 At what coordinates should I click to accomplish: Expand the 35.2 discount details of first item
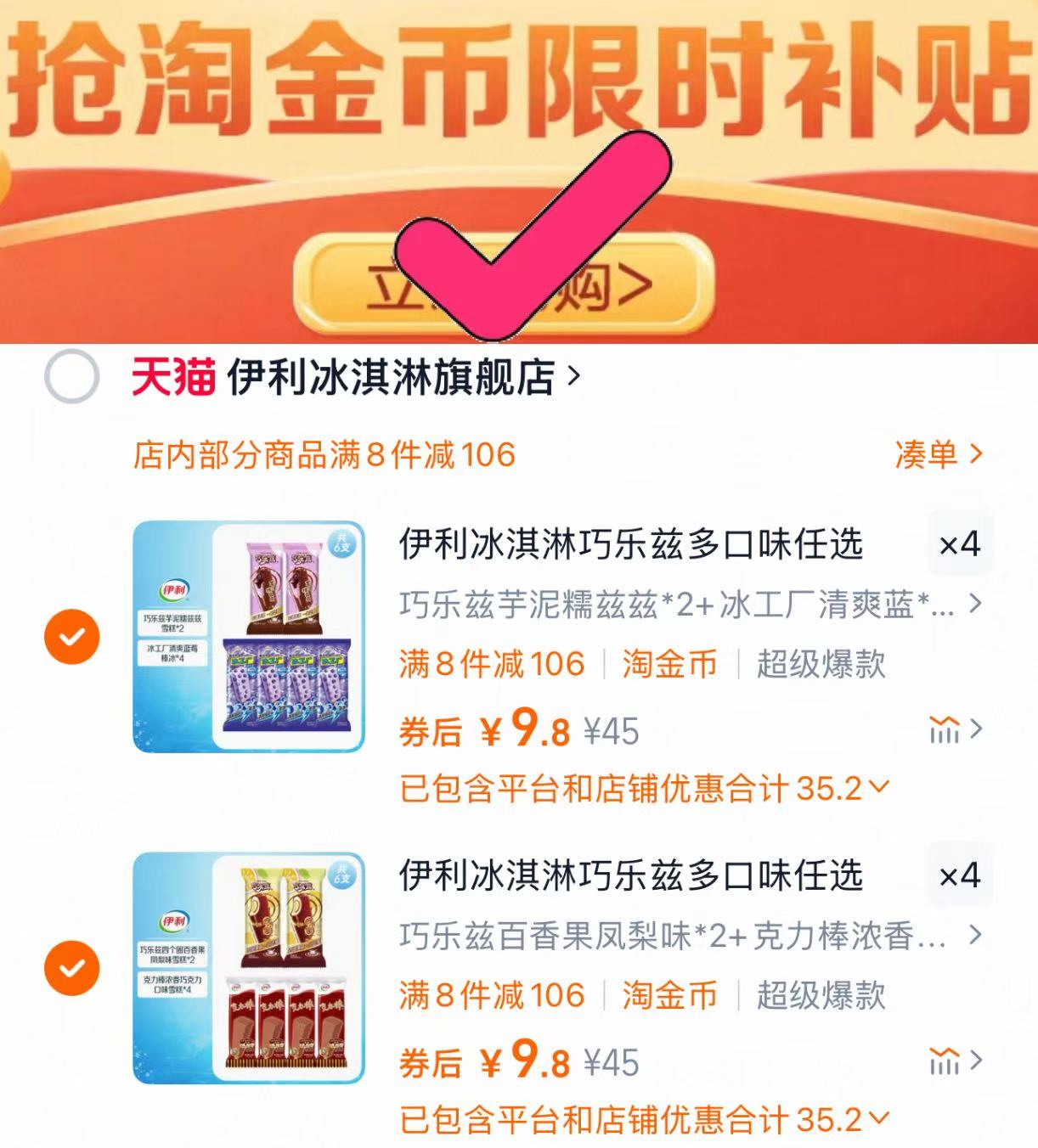click(x=879, y=788)
